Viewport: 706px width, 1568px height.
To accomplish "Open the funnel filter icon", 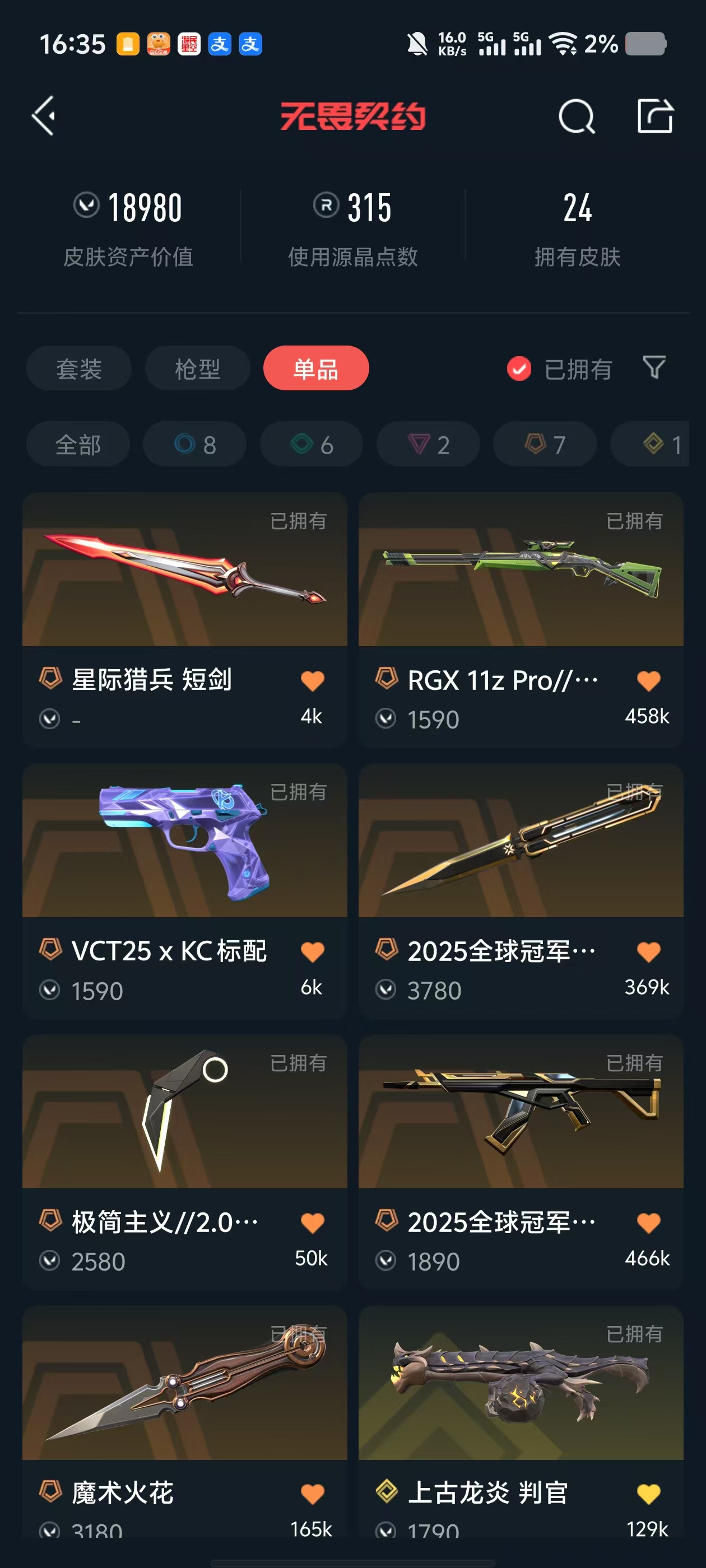I will click(654, 368).
